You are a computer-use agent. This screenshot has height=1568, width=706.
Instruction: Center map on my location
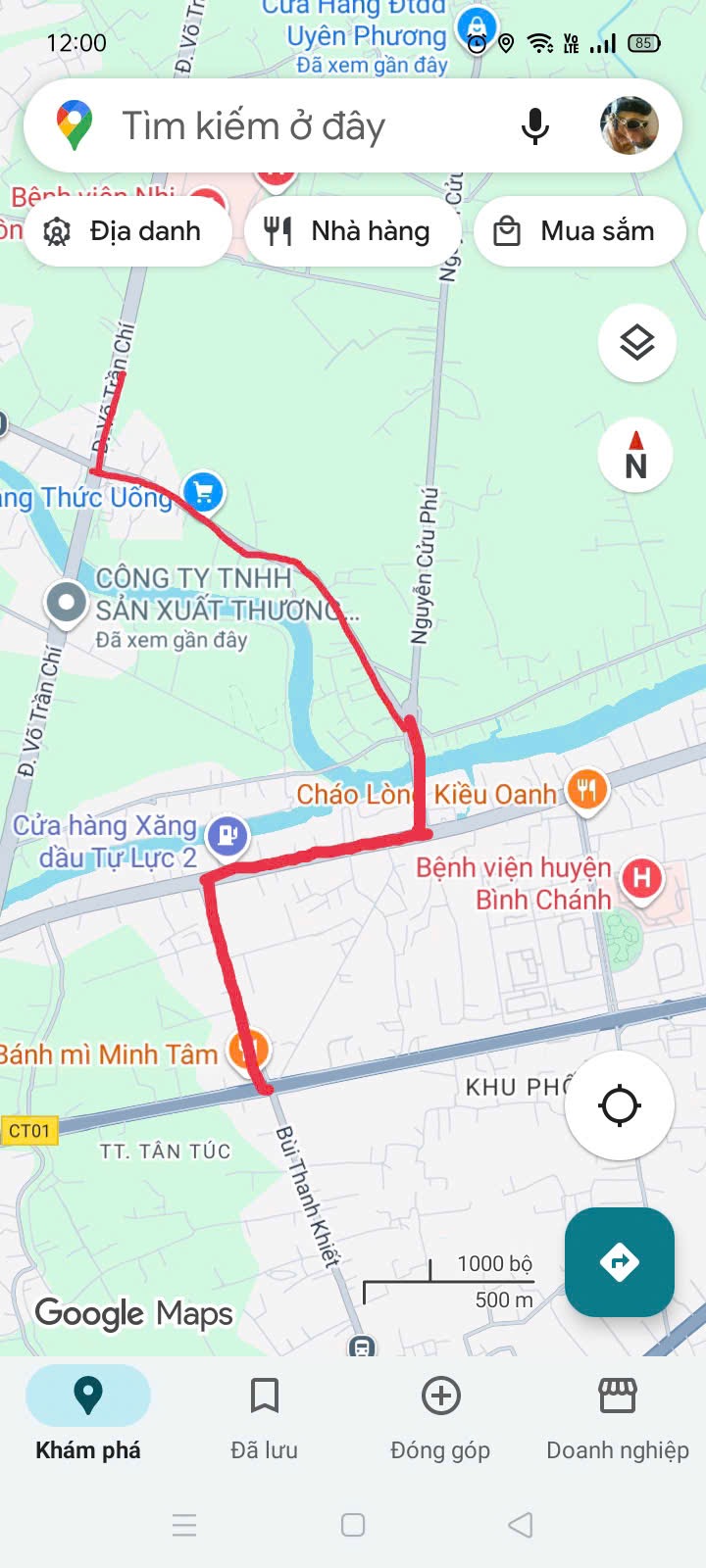pos(619,1105)
